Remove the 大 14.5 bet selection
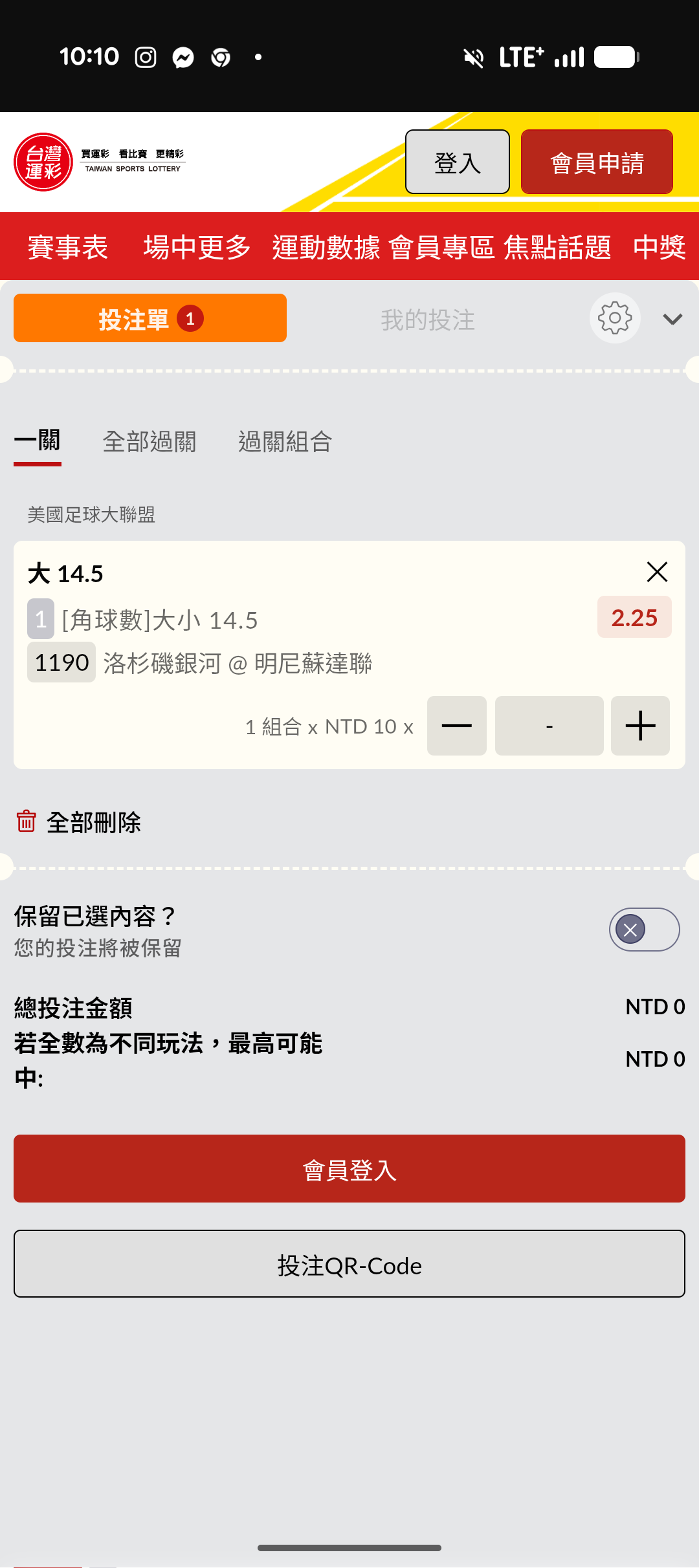 point(657,572)
